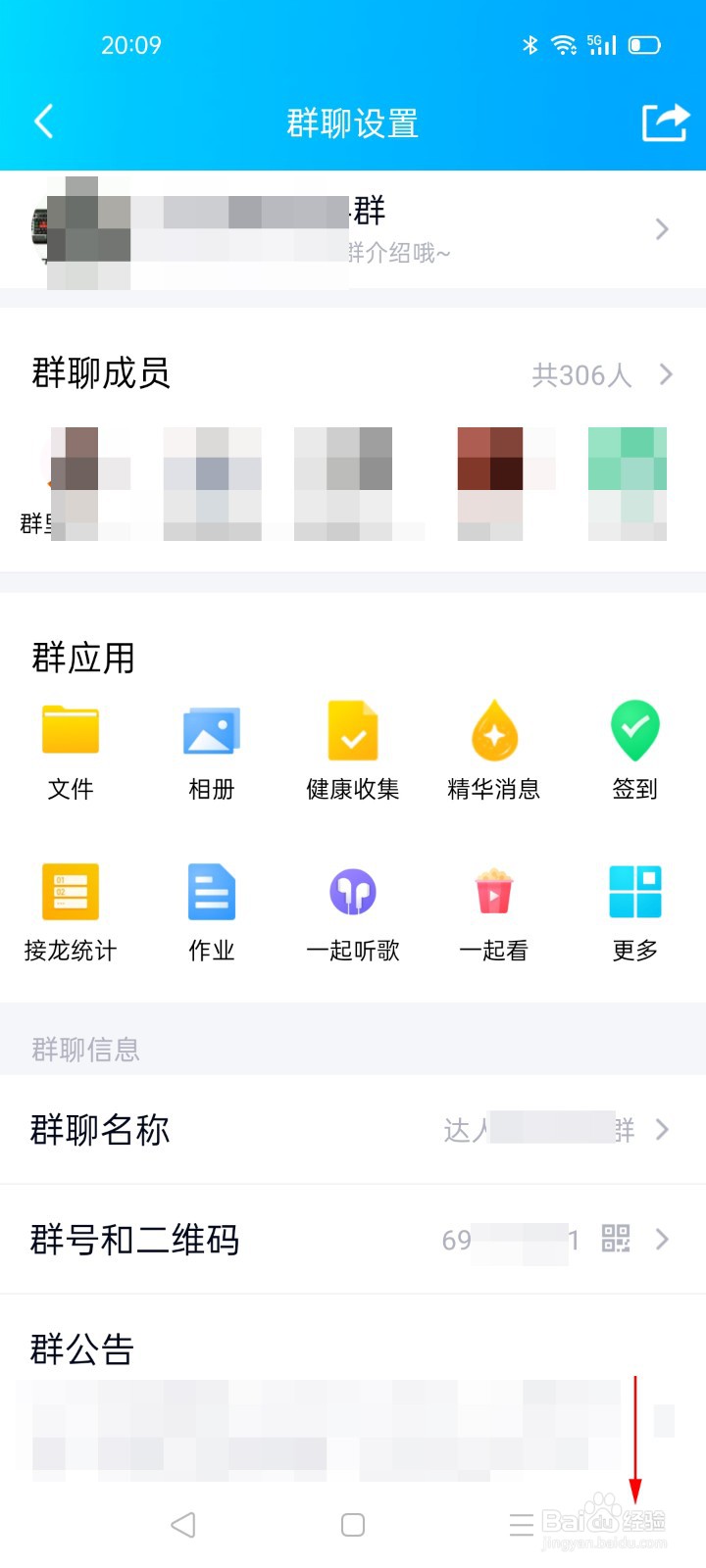Open 精华消息 essential messages

(493, 748)
